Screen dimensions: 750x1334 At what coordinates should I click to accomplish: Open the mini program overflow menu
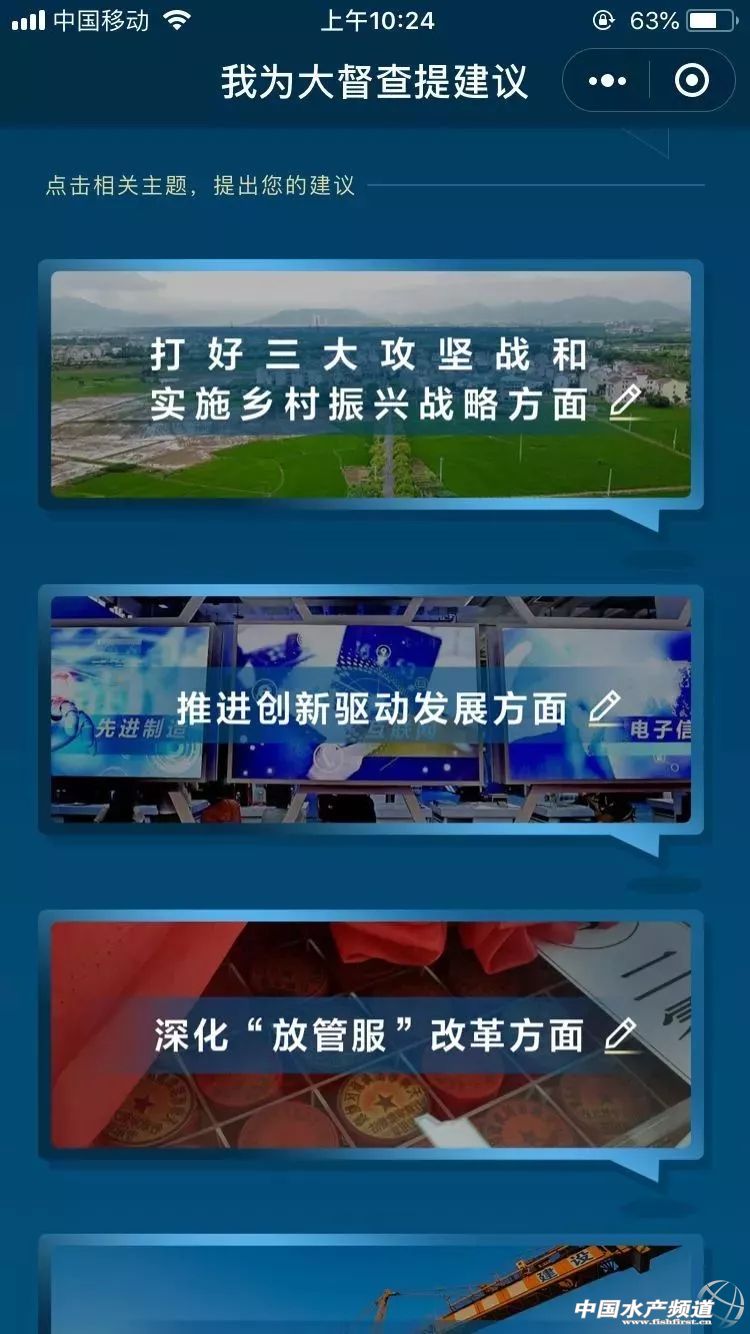point(607,81)
